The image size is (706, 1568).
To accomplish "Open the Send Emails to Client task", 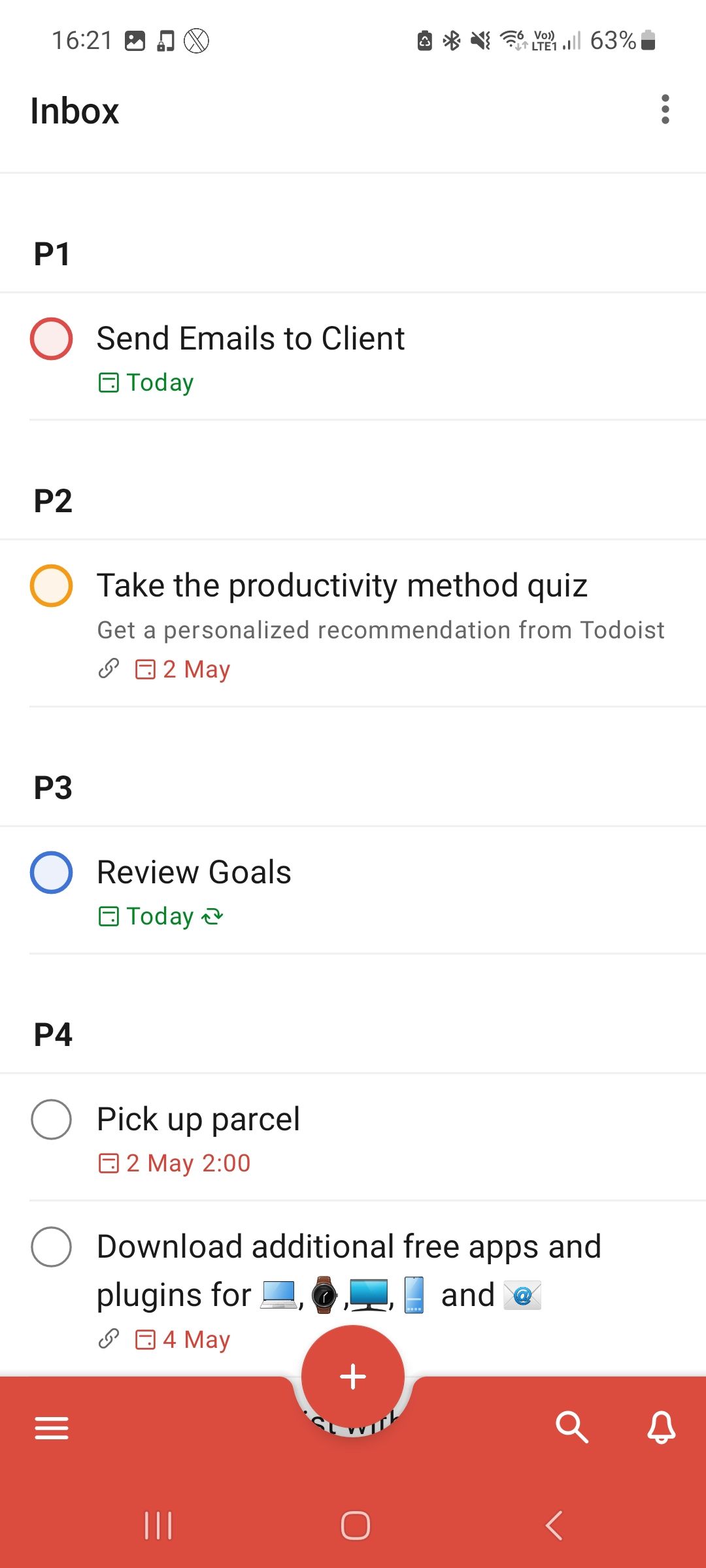I will tap(251, 338).
